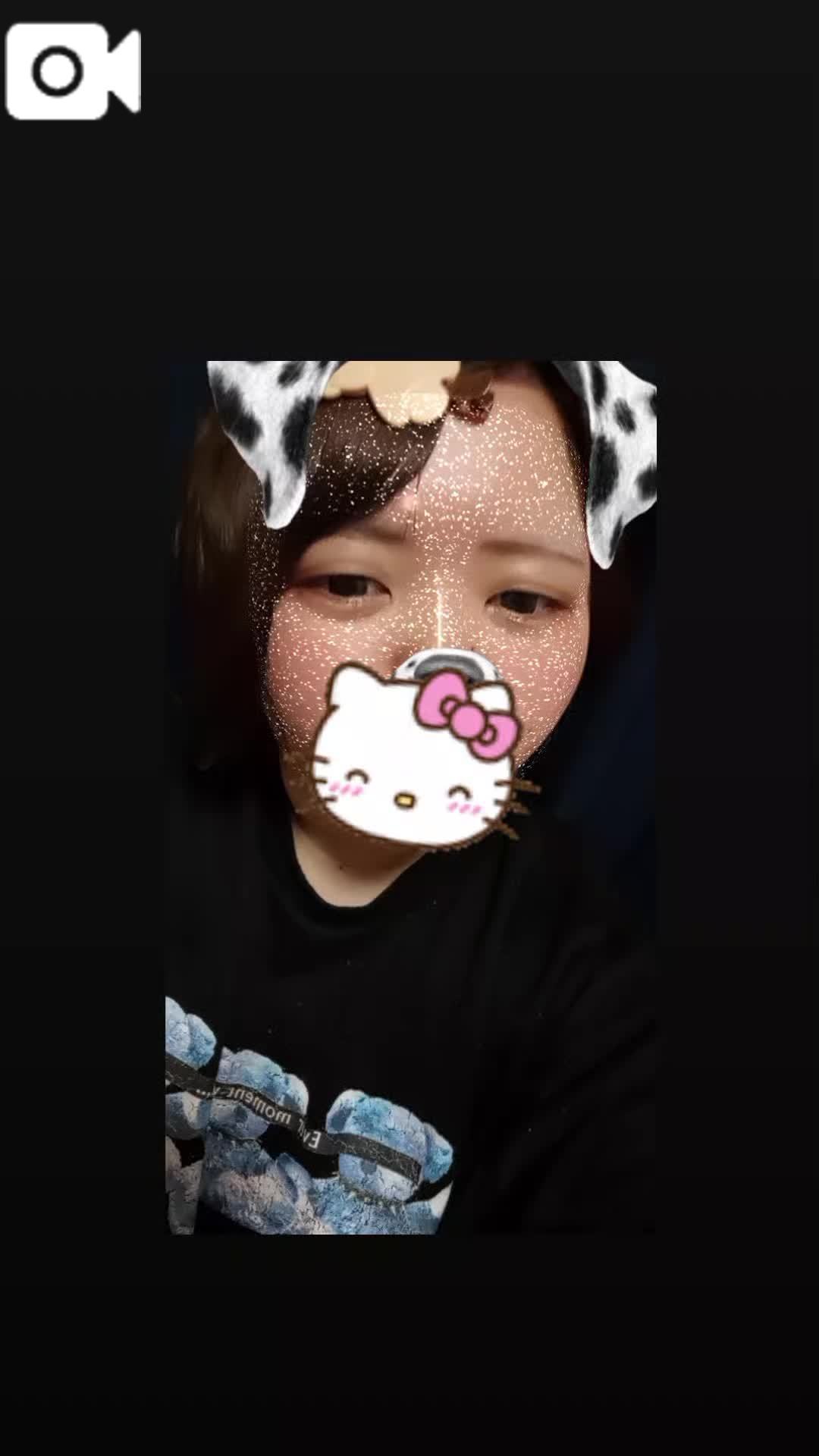Tap the video camera icon
Image resolution: width=819 pixels, height=1456 pixels.
[73, 71]
